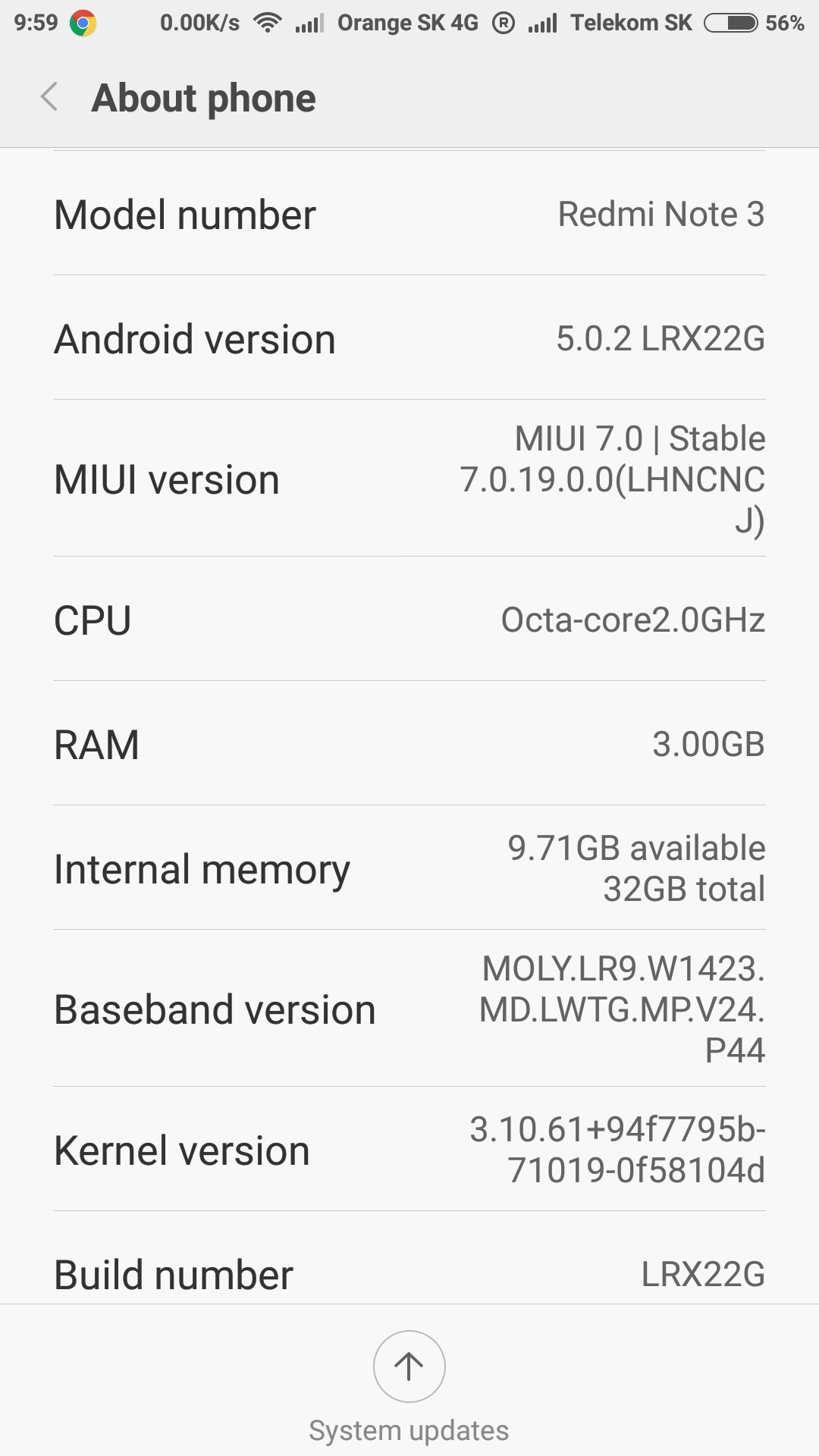Select the Model number row
Screen dimensions: 819x1456
(409, 215)
